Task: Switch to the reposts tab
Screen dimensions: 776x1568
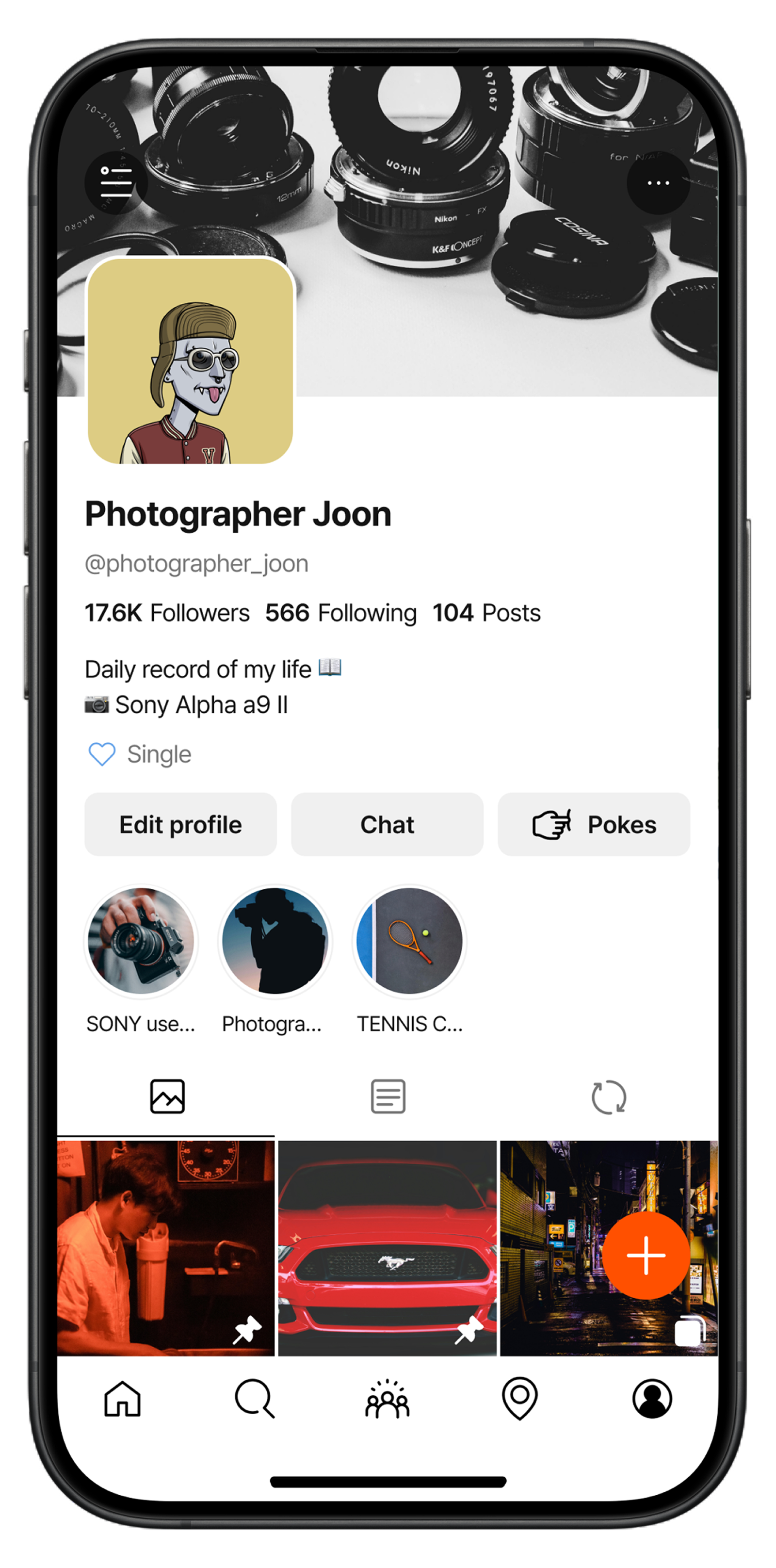Action: pos(609,1097)
